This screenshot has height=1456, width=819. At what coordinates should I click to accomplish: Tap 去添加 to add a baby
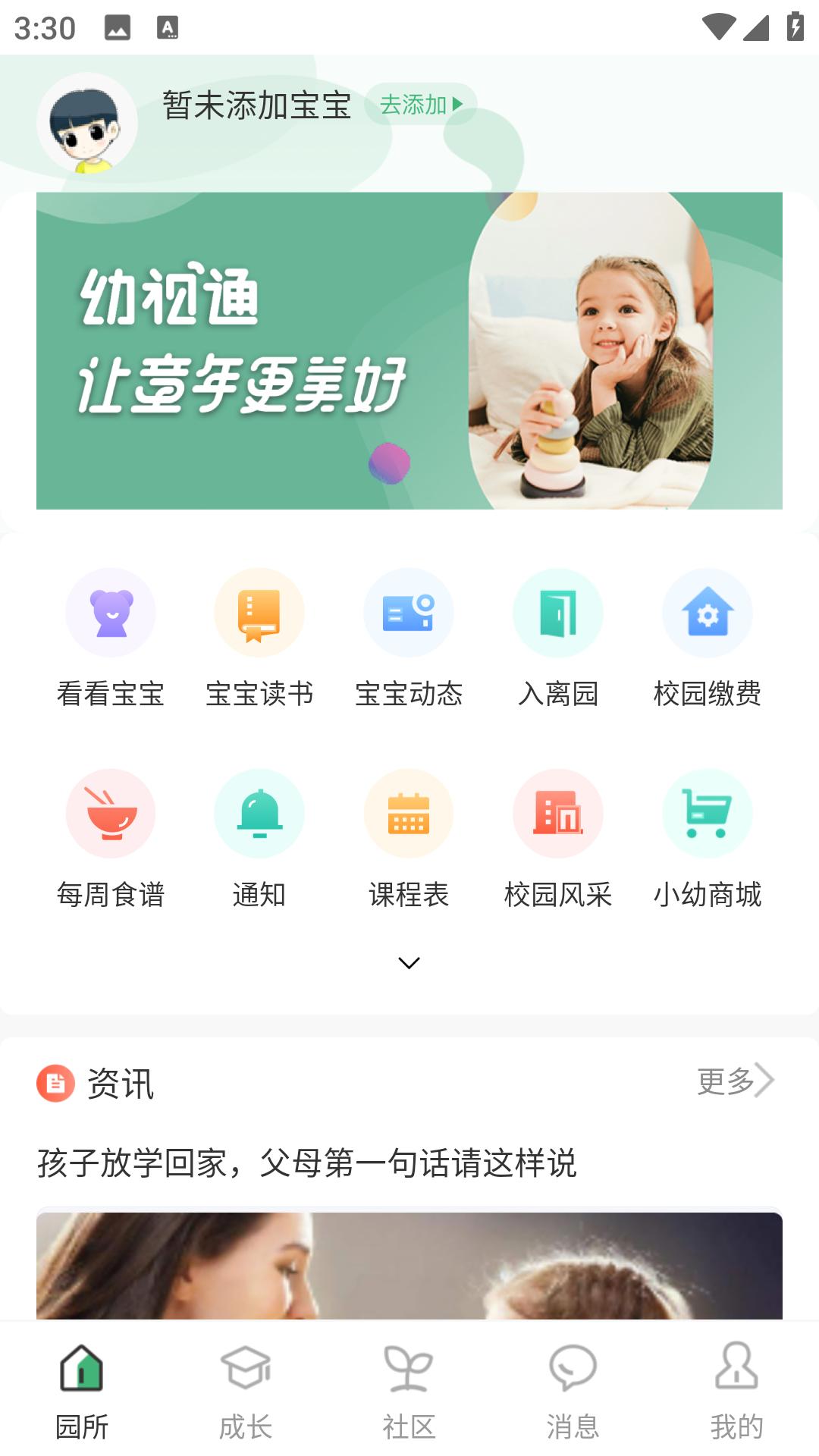(420, 105)
